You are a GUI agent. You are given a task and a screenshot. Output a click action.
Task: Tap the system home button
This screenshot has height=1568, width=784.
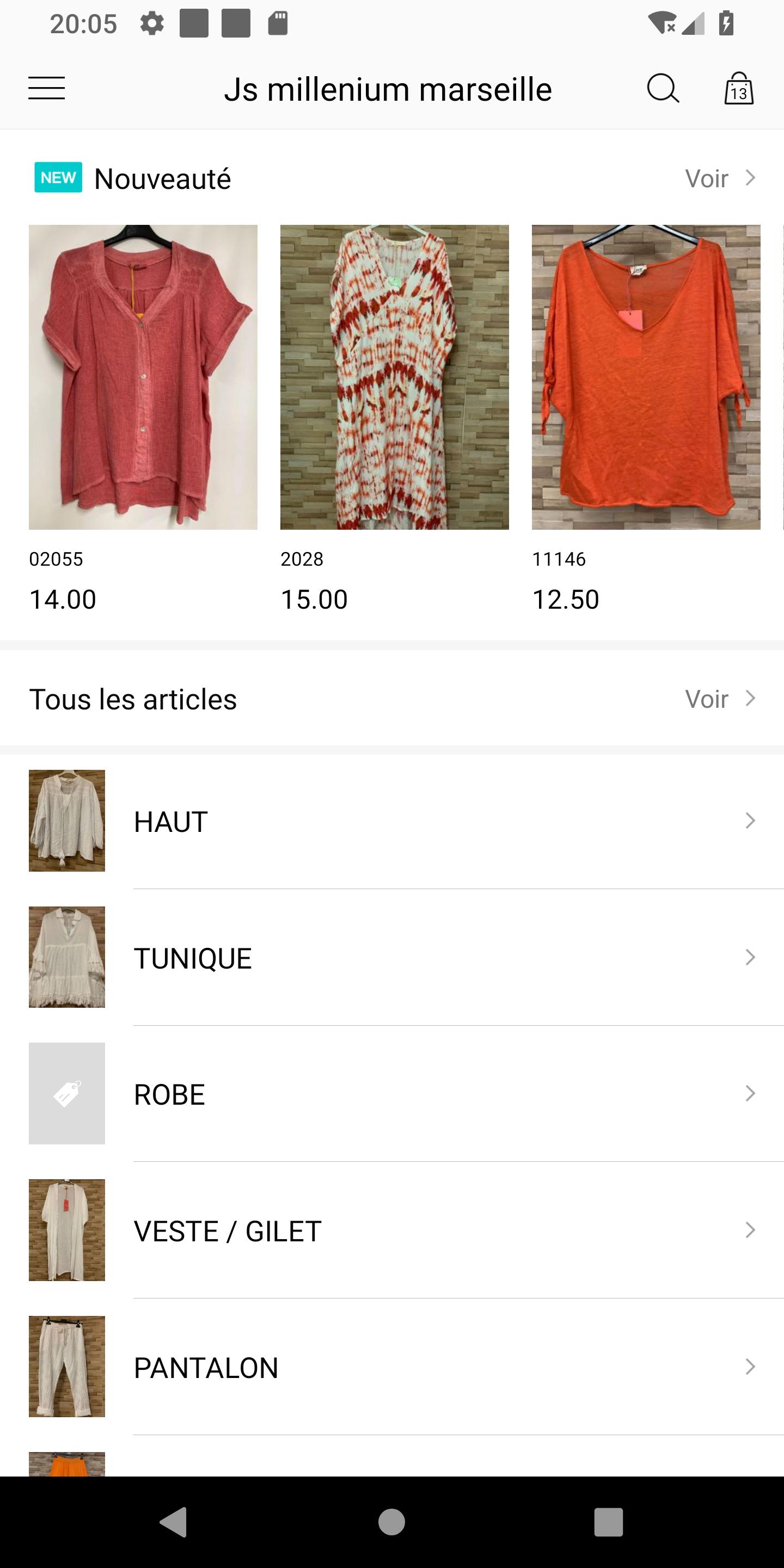pos(391,1522)
